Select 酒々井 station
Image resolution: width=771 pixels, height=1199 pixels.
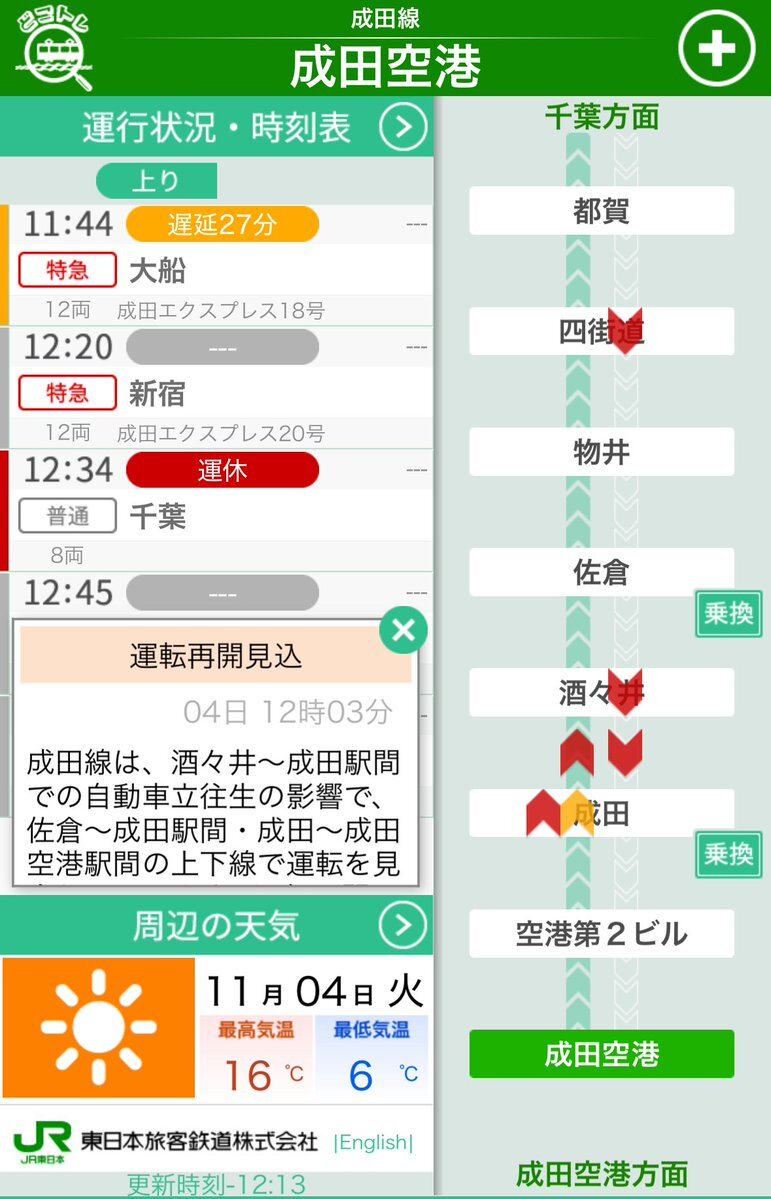pyautogui.click(x=601, y=692)
